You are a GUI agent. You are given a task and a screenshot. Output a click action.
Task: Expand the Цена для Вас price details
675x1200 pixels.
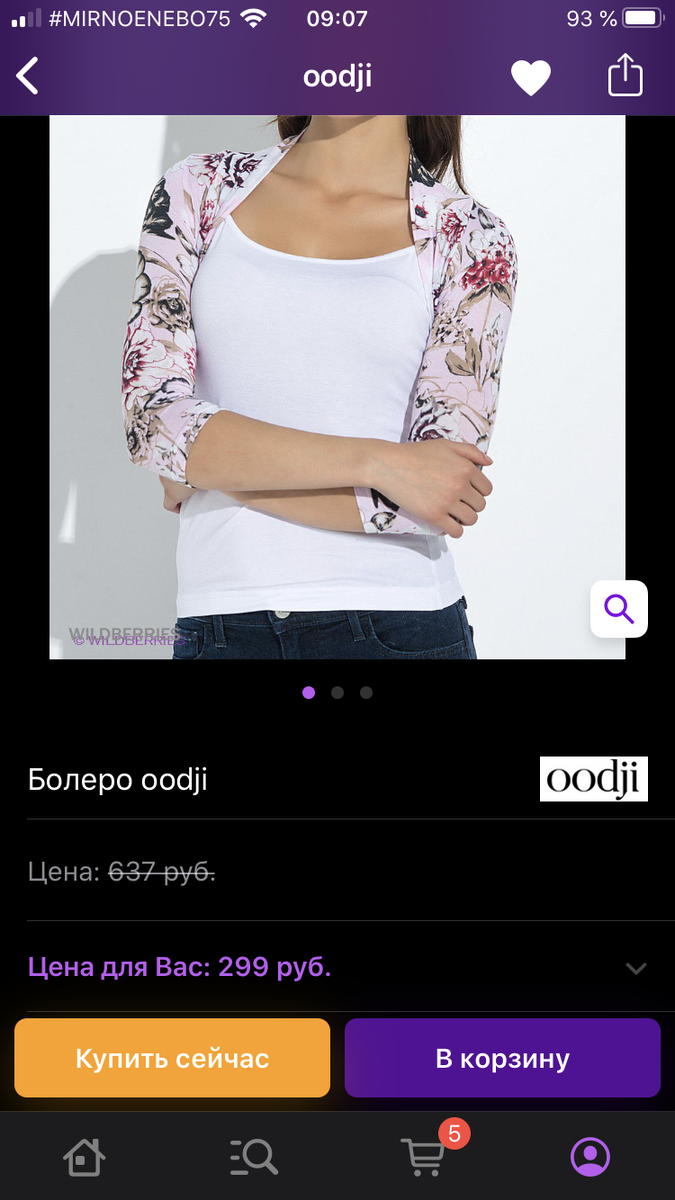pyautogui.click(x=337, y=967)
